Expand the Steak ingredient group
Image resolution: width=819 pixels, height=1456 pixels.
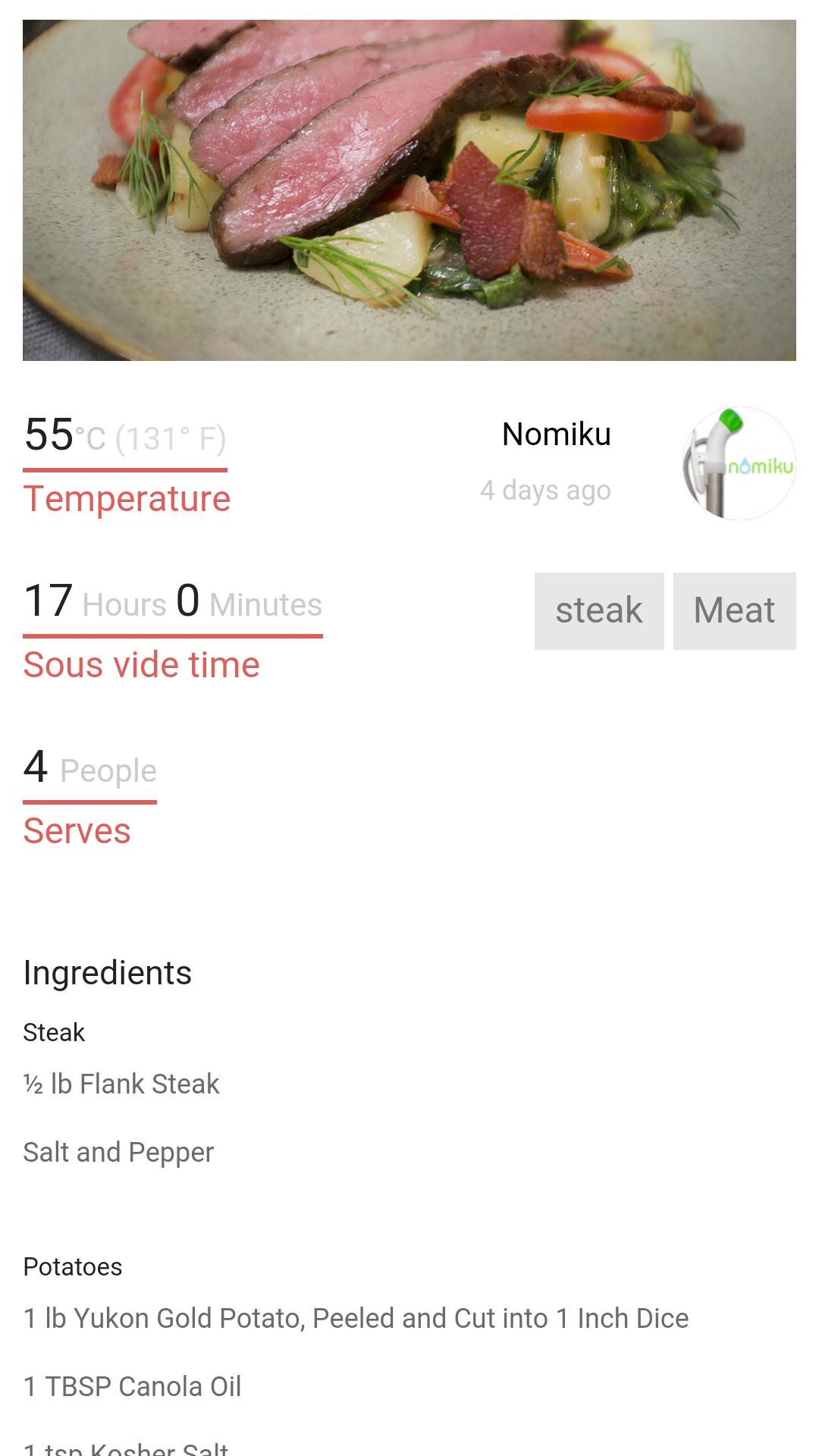tap(54, 1032)
